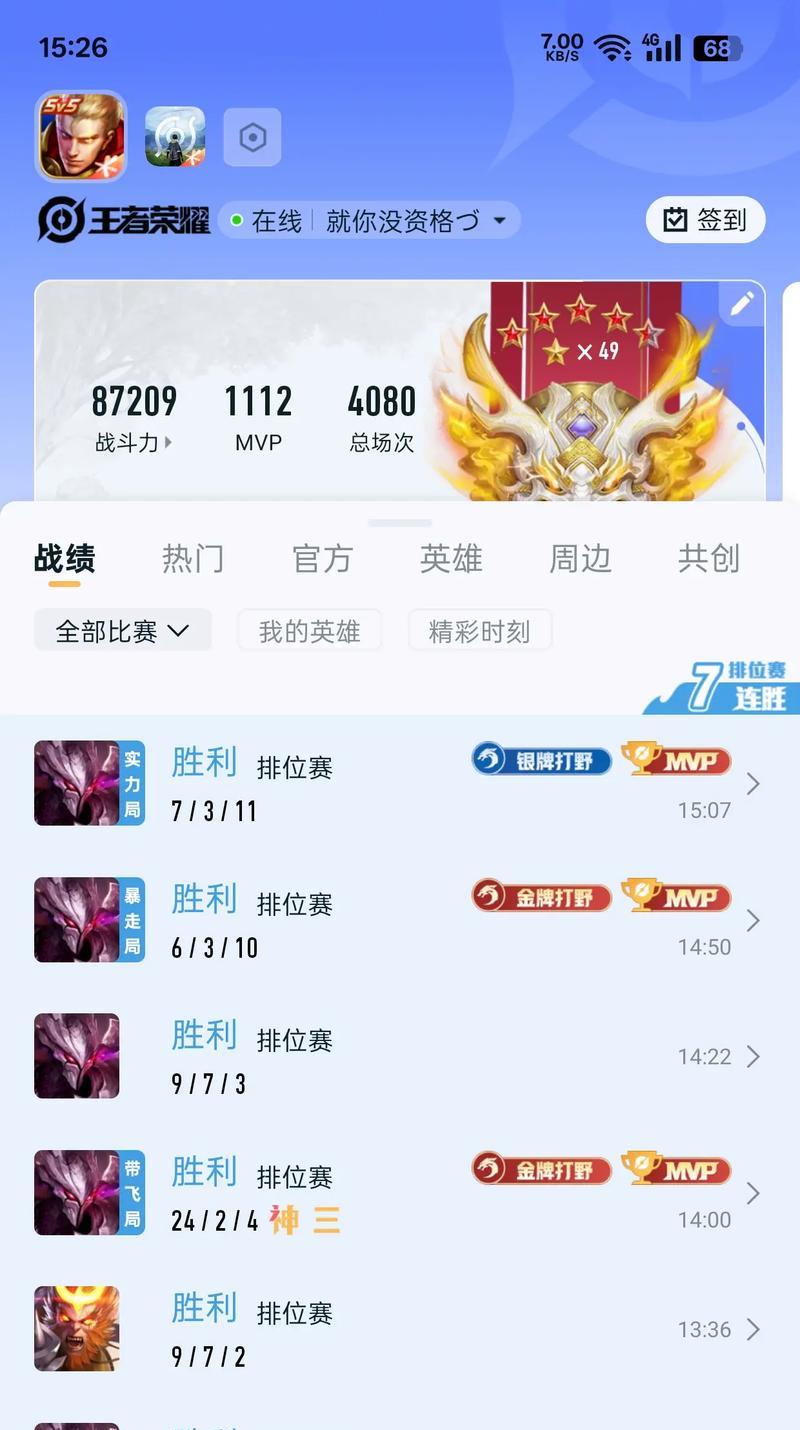Switch to the second game icon

coord(175,137)
